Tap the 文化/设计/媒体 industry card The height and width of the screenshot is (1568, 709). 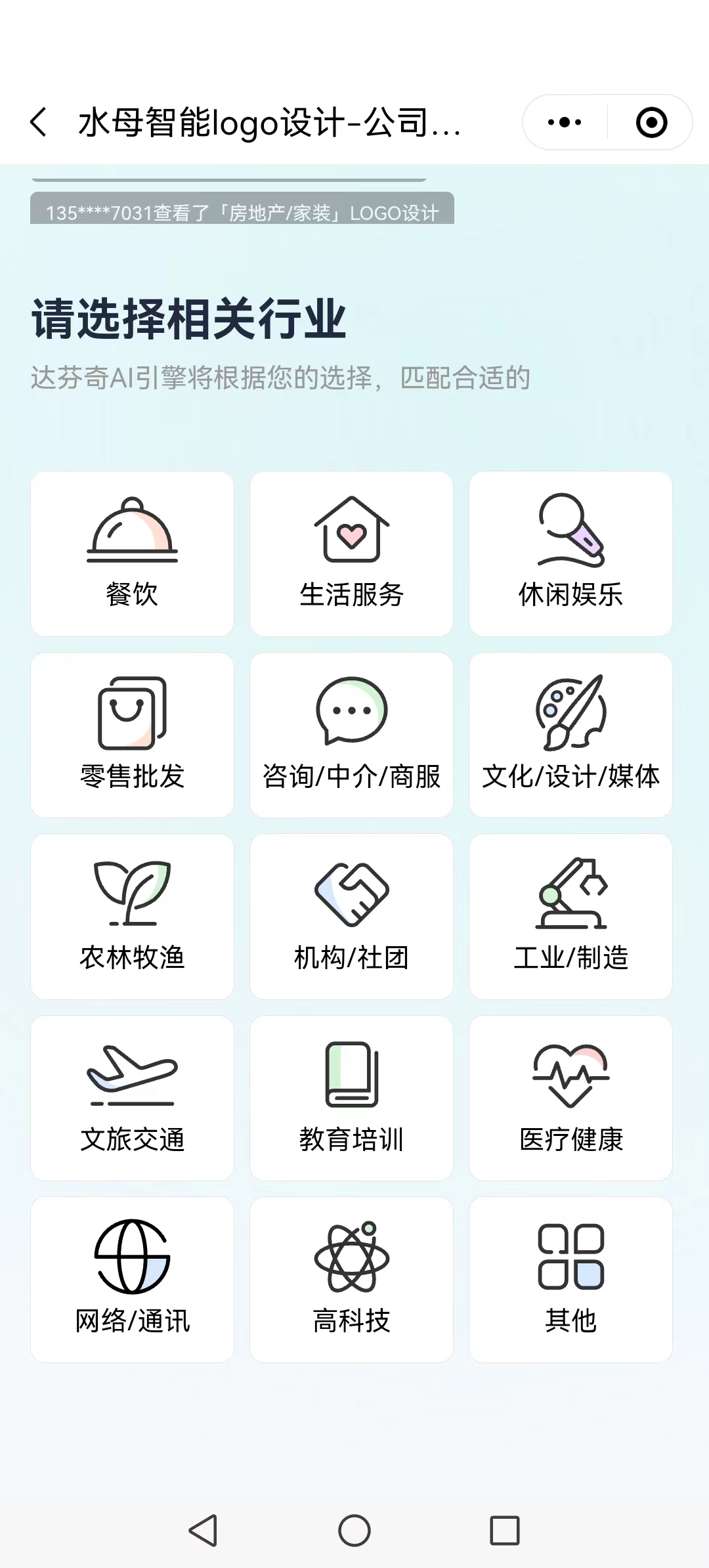click(570, 735)
